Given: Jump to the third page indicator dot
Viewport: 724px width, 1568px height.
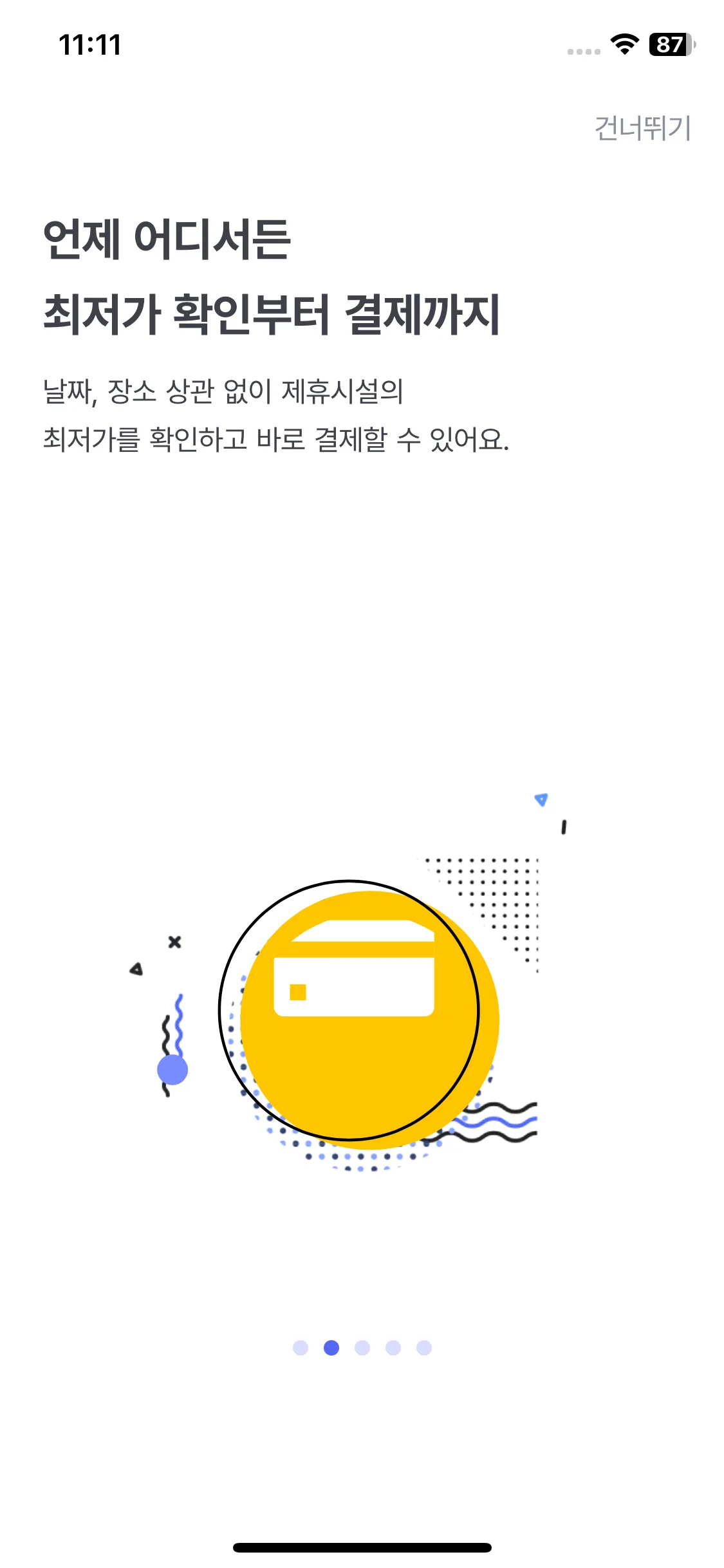Looking at the screenshot, I should pos(362,1348).
